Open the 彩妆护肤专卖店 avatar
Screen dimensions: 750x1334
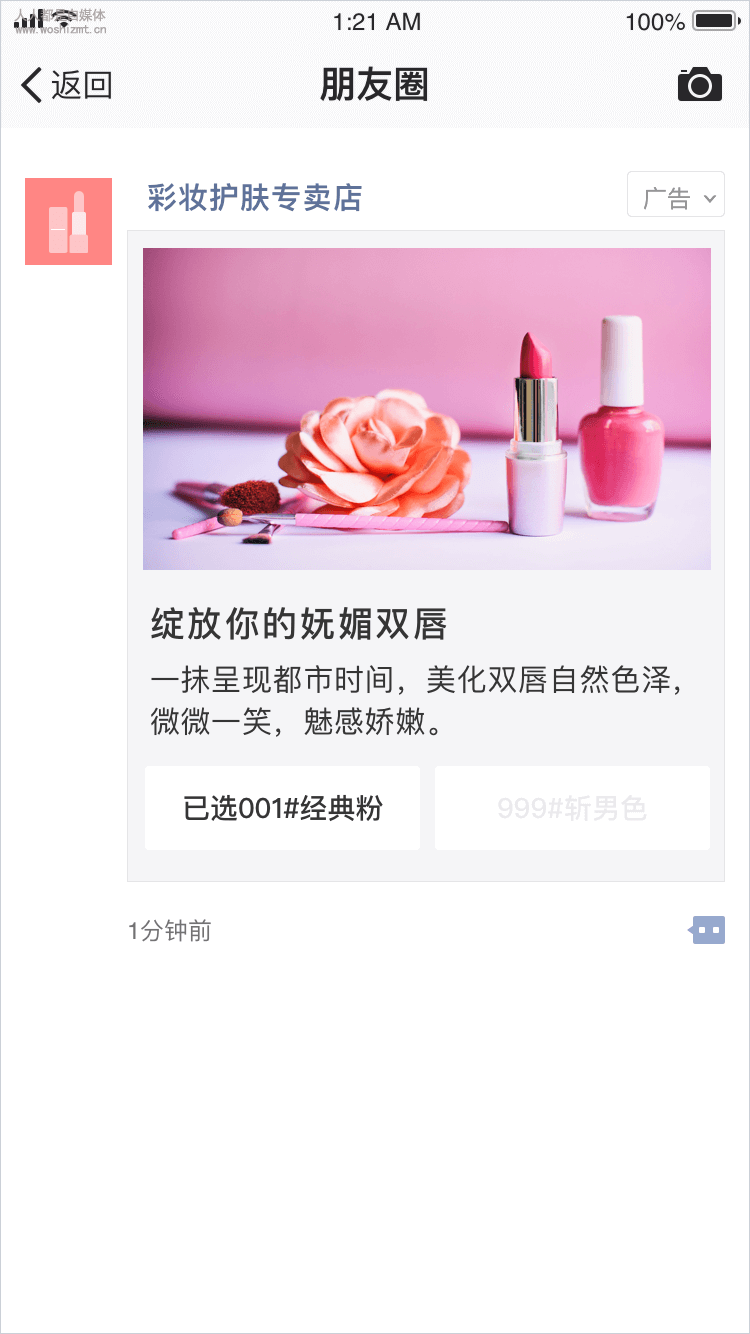click(68, 221)
